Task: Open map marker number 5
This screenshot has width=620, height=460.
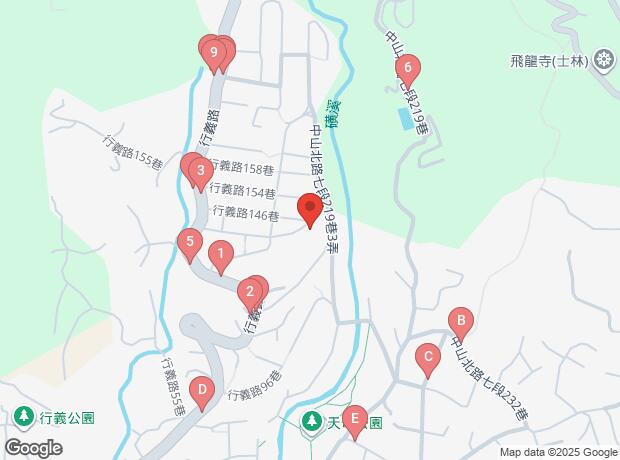Action: pyautogui.click(x=190, y=244)
